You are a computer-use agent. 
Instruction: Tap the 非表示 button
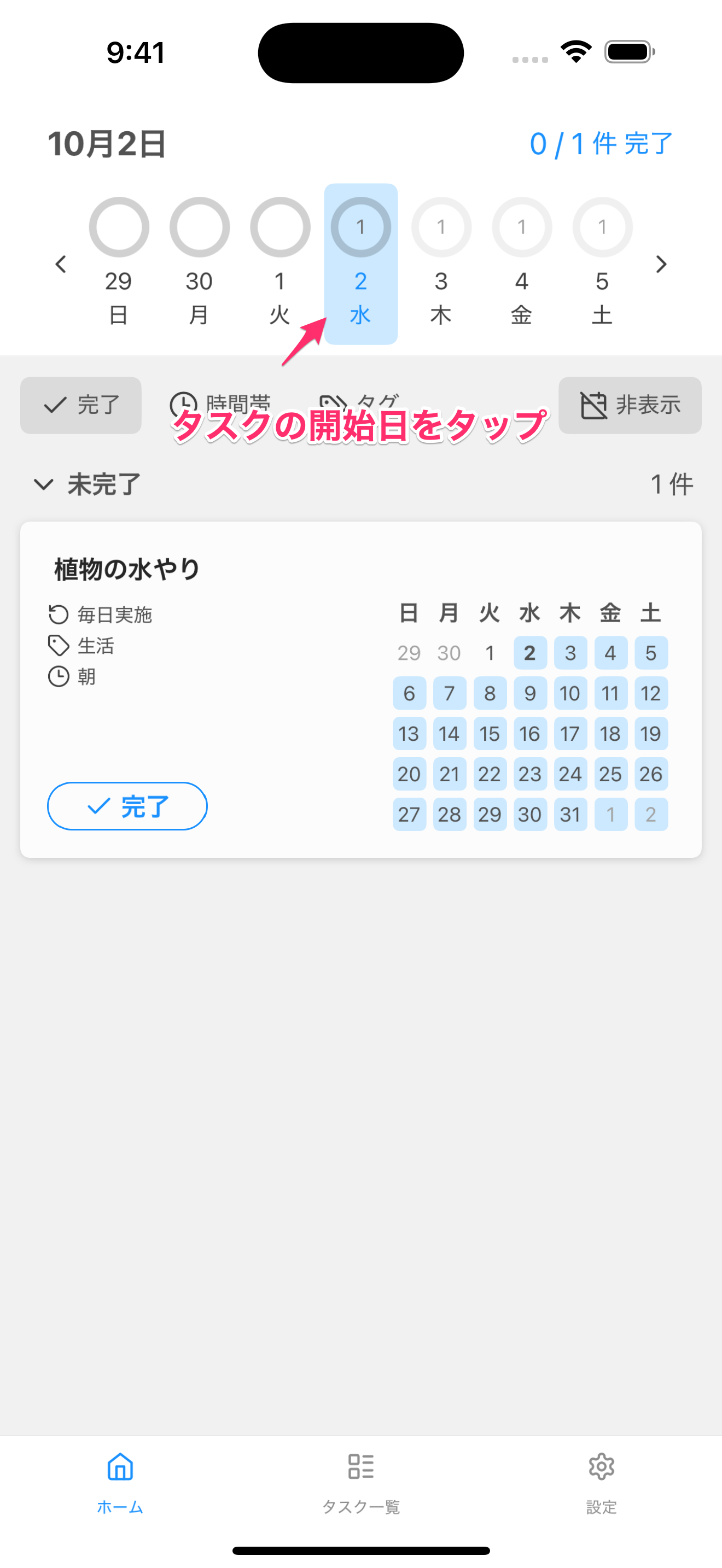pyautogui.click(x=630, y=405)
